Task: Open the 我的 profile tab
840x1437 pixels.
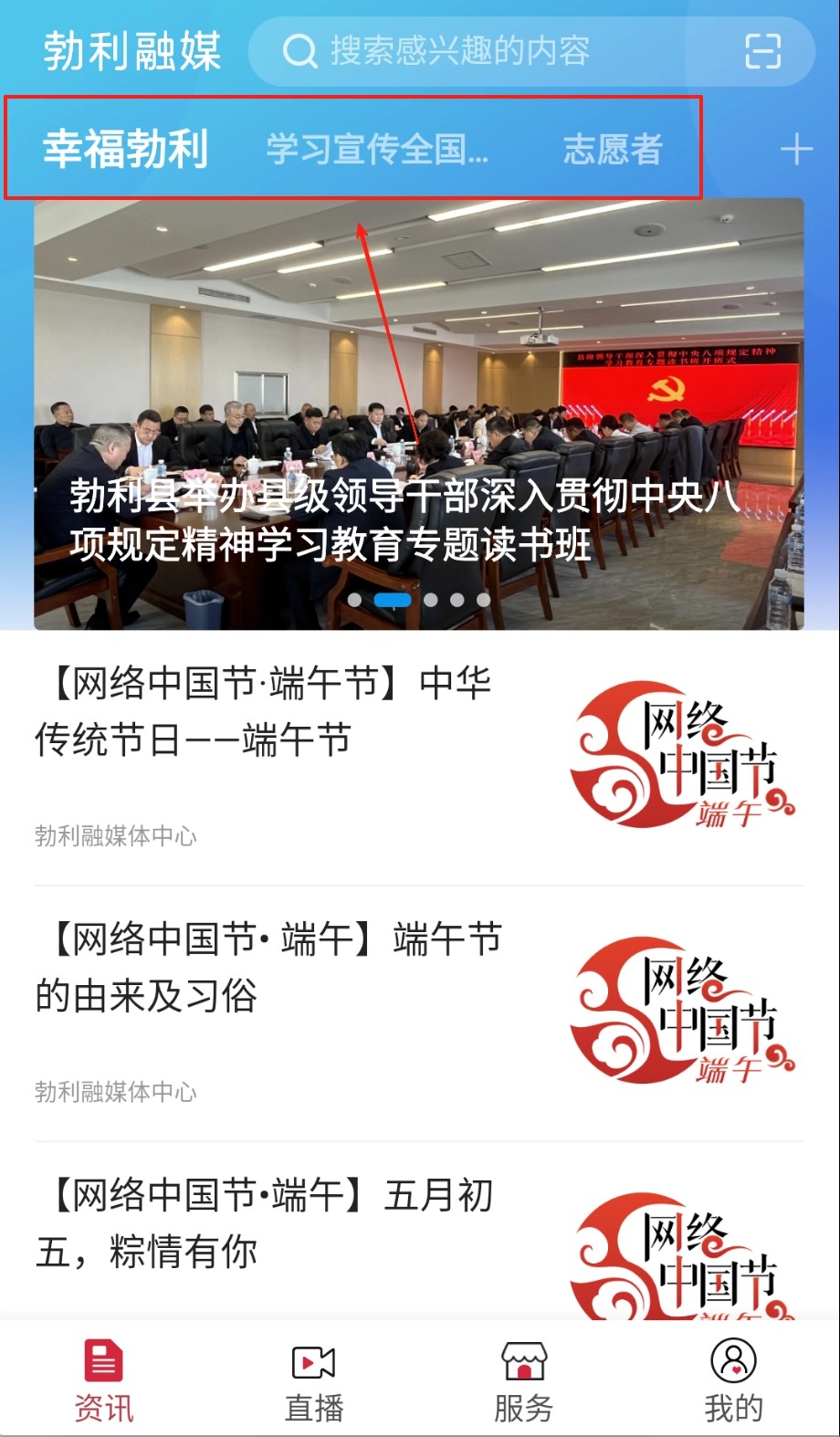Action: click(x=733, y=1380)
